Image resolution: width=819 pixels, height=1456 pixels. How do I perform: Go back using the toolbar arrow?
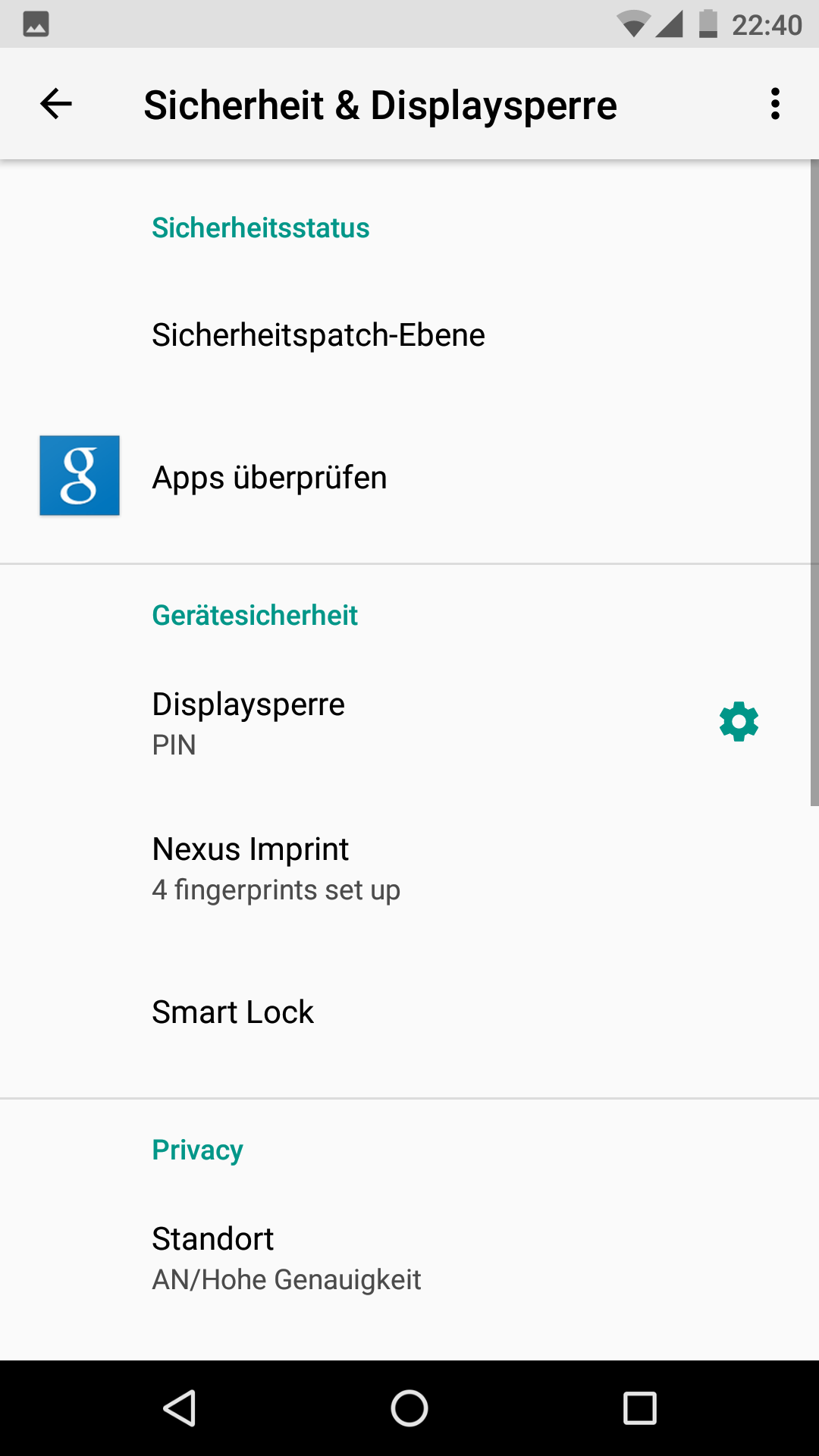[x=56, y=104]
